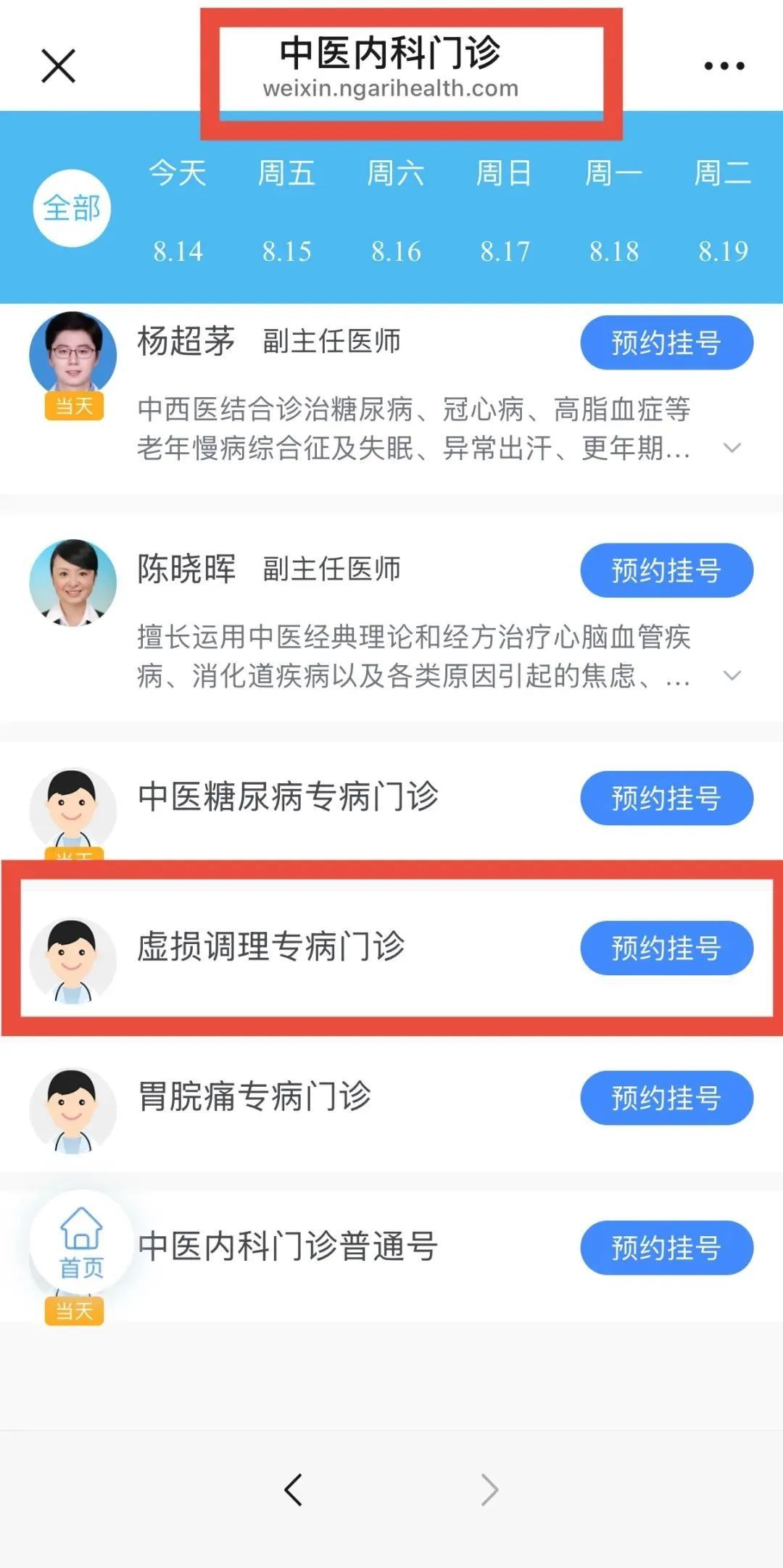Viewport: 783px width, 1568px height.
Task: Switch to 周一 8.18 schedule
Action: tap(614, 210)
